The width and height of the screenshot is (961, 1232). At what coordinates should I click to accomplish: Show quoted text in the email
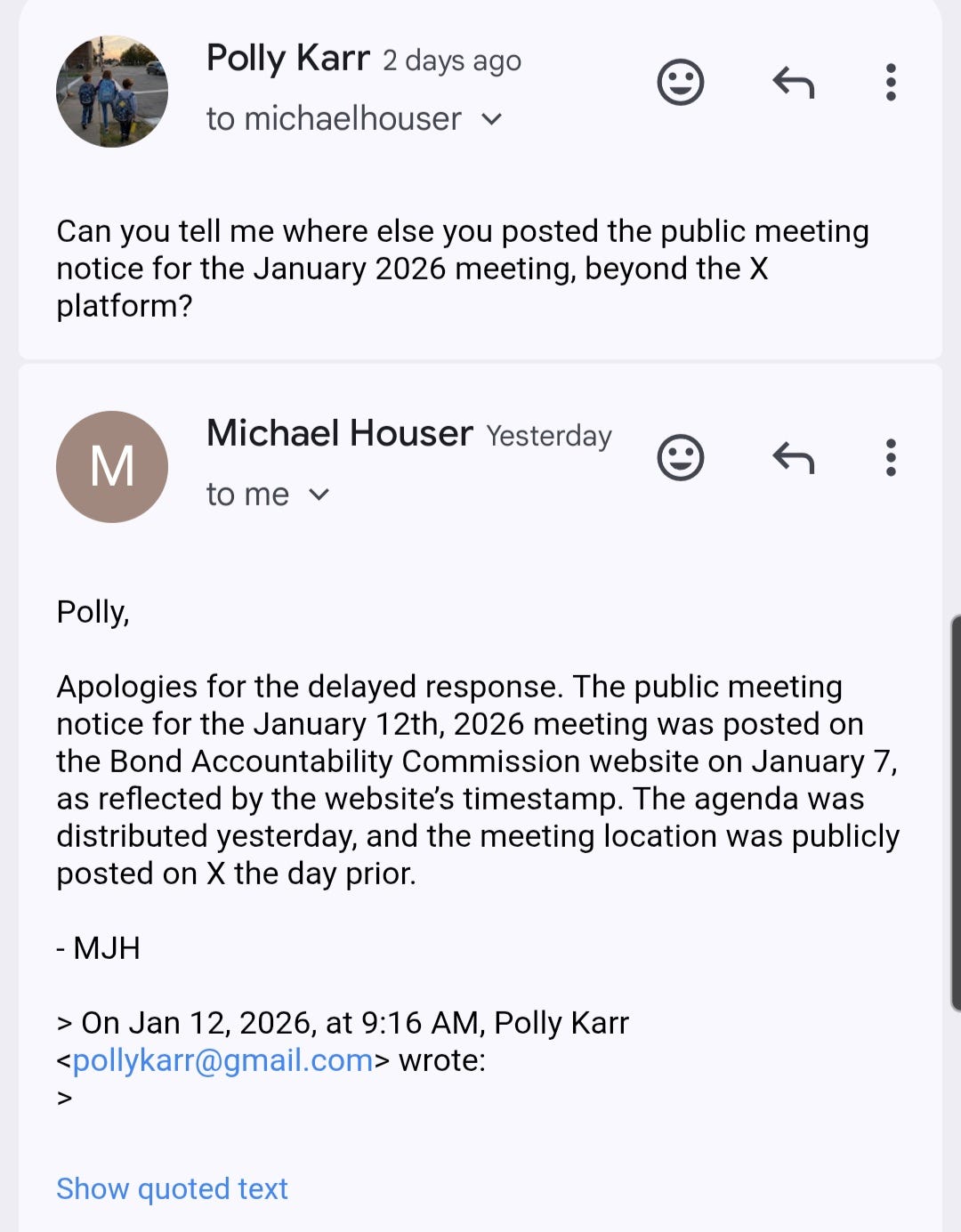[172, 1188]
